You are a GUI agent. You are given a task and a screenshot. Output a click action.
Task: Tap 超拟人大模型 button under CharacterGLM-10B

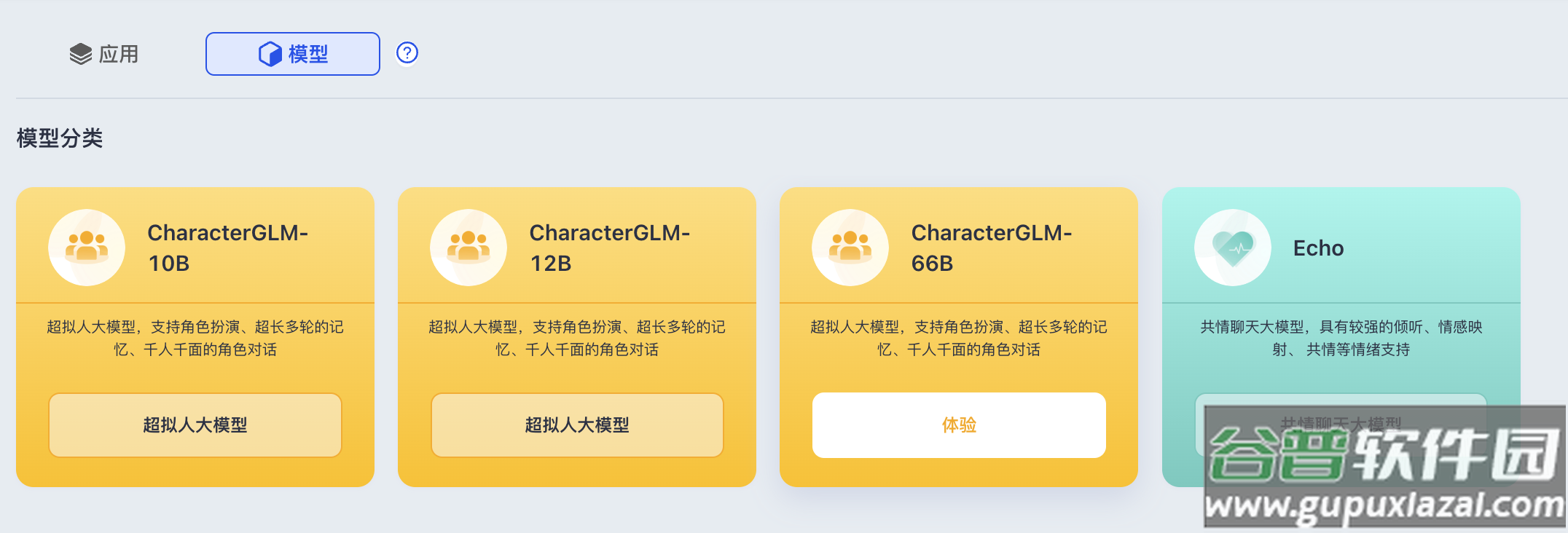coord(195,425)
